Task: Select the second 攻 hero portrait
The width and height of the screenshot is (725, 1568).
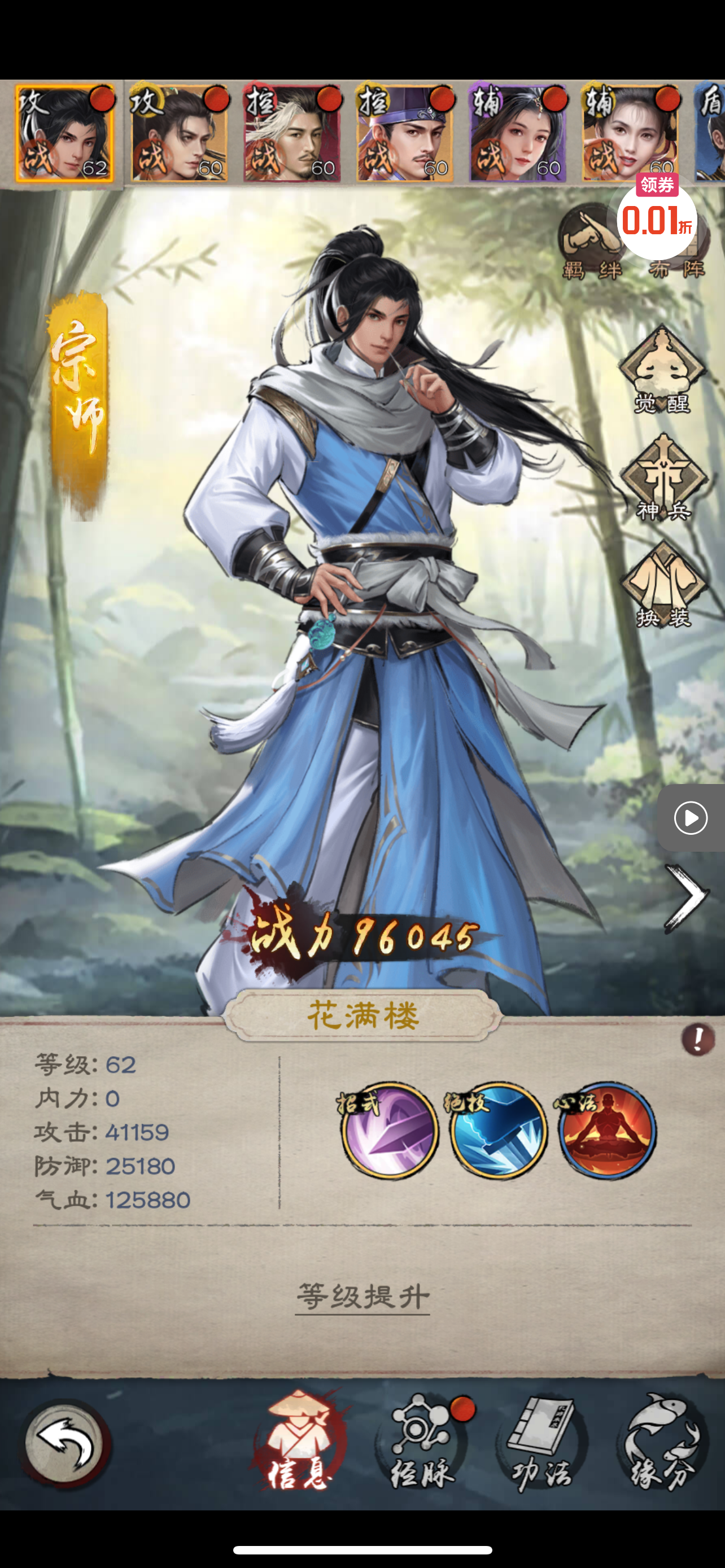Action: (x=179, y=134)
